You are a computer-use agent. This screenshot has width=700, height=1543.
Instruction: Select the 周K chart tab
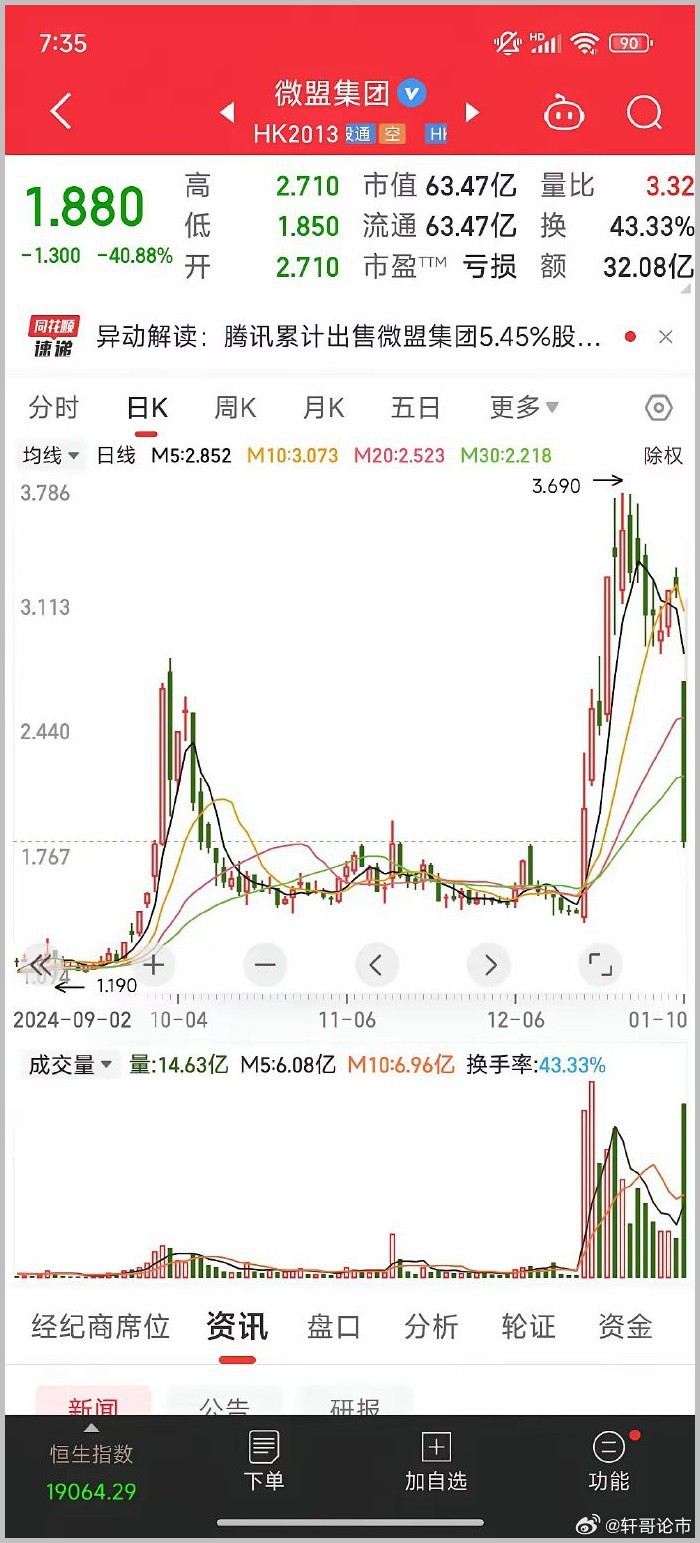pos(235,408)
